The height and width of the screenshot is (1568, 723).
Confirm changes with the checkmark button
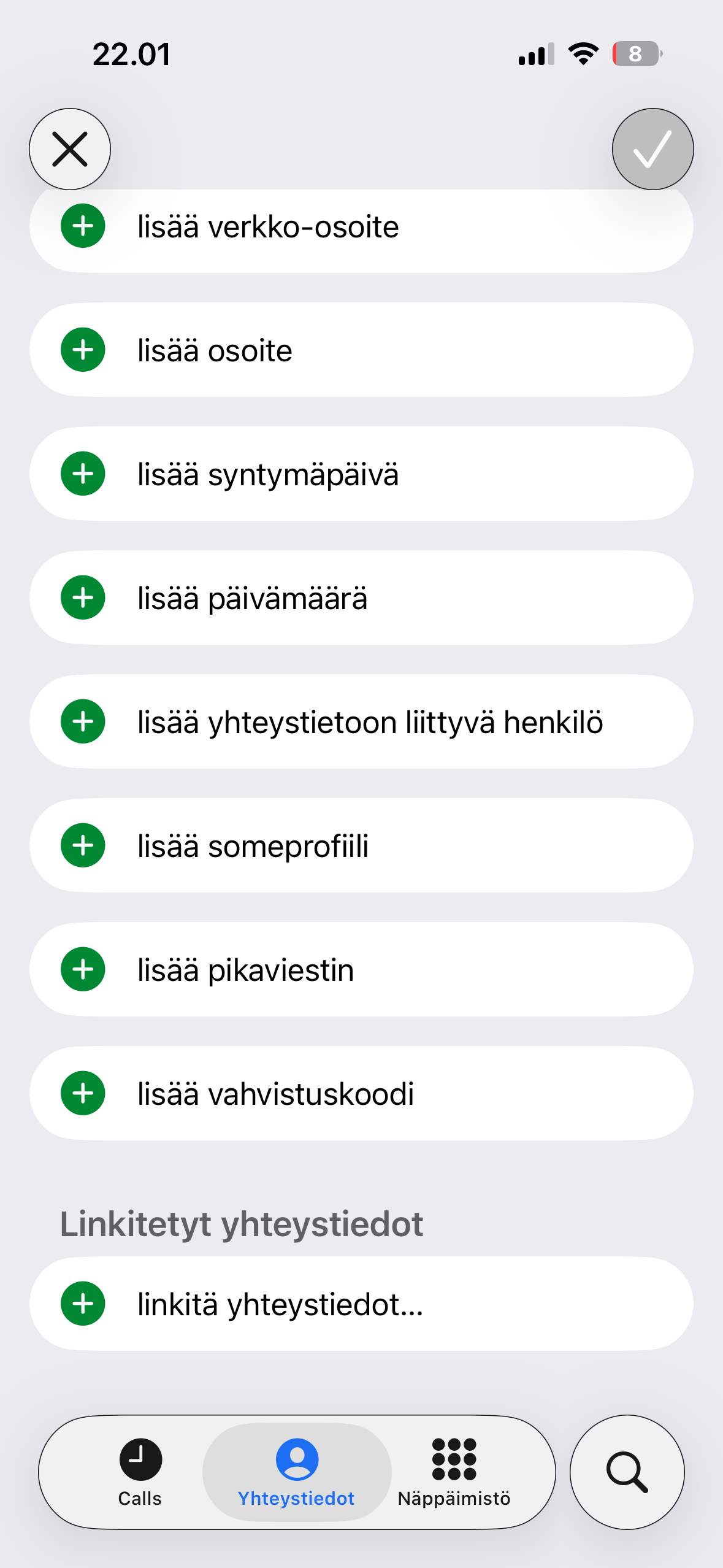652,149
